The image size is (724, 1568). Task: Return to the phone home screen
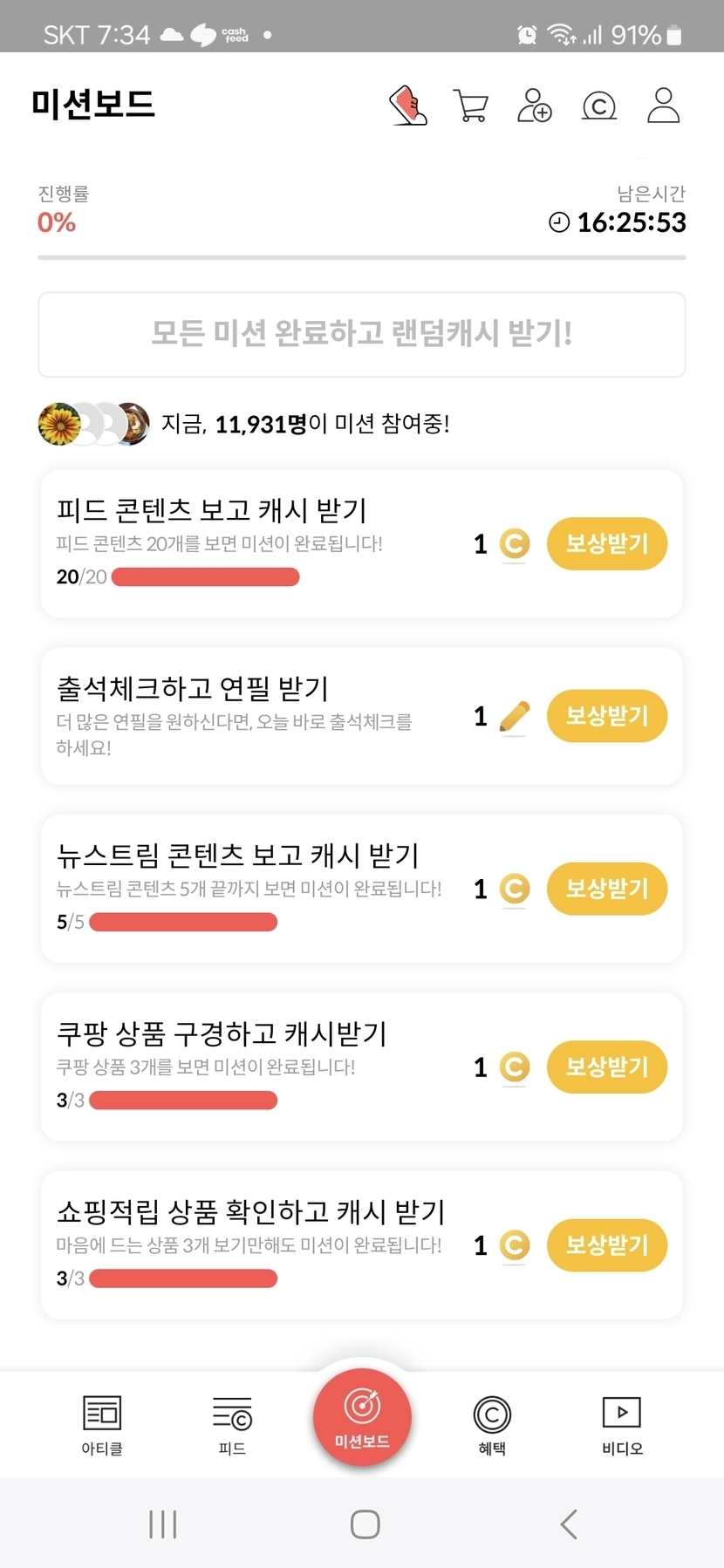pos(365,1524)
